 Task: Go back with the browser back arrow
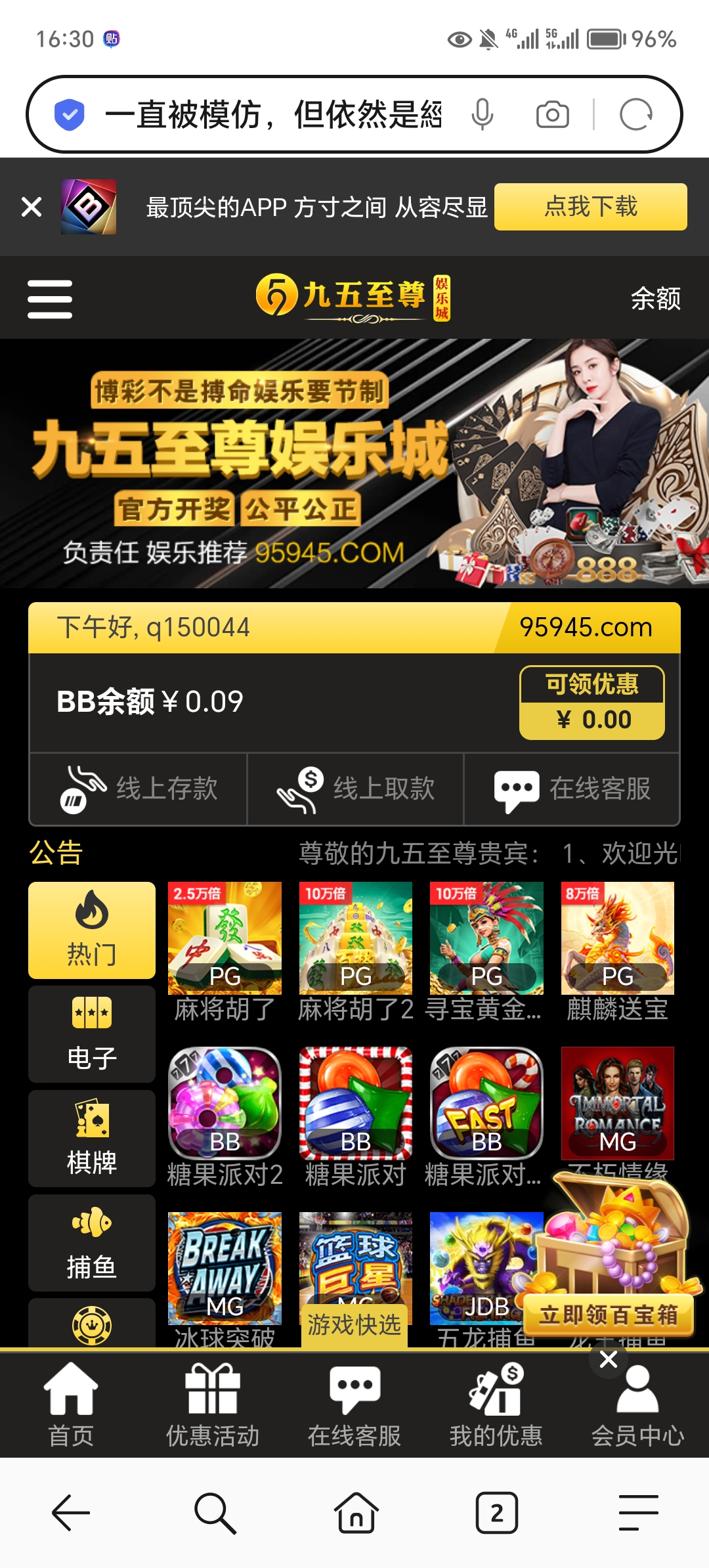click(71, 1513)
